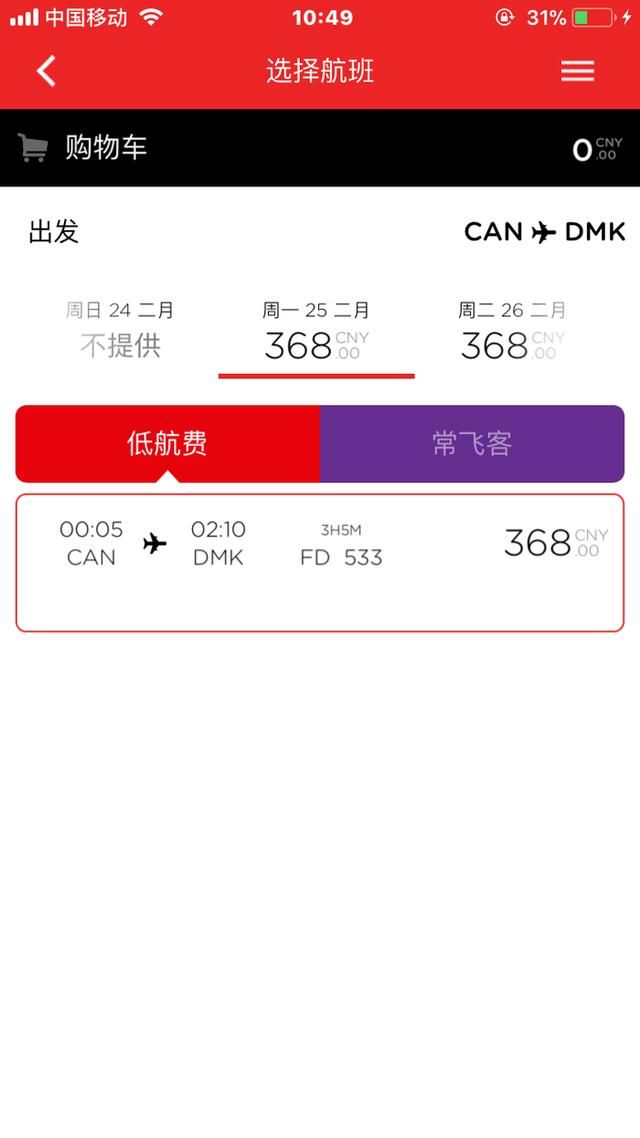
Task: Switch to the 低航费 fare tab
Action: point(168,443)
